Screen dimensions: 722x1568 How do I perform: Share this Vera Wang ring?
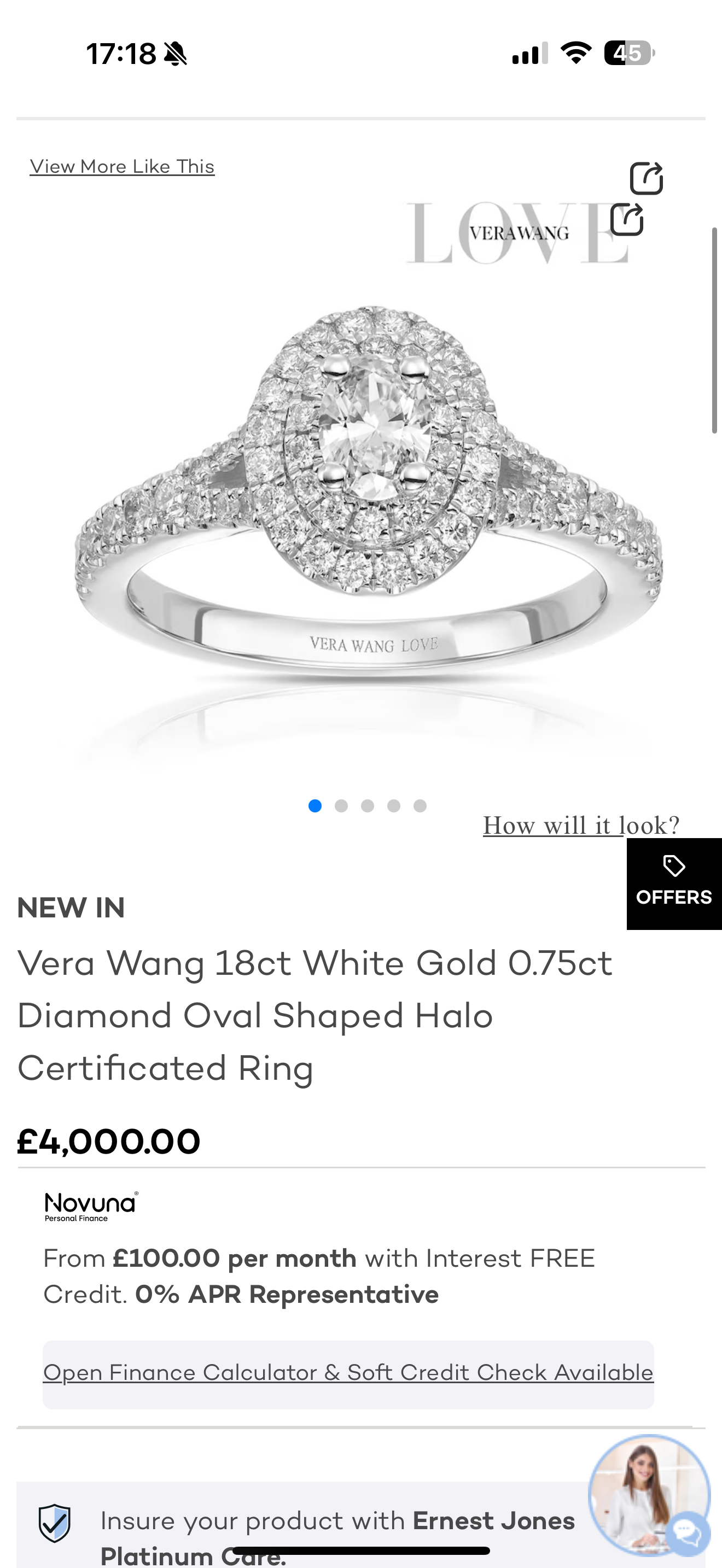(646, 178)
